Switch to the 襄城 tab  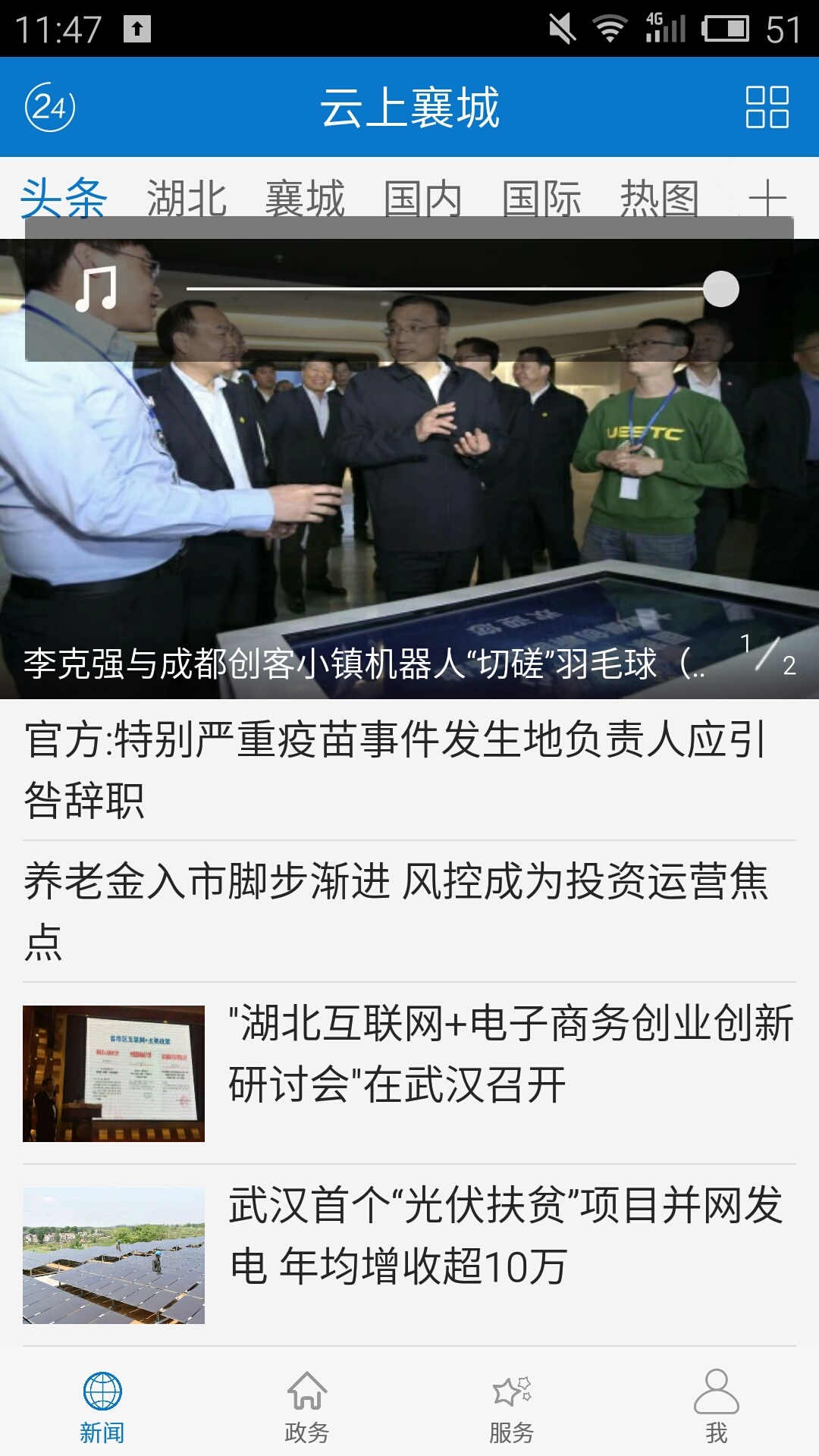tap(305, 199)
